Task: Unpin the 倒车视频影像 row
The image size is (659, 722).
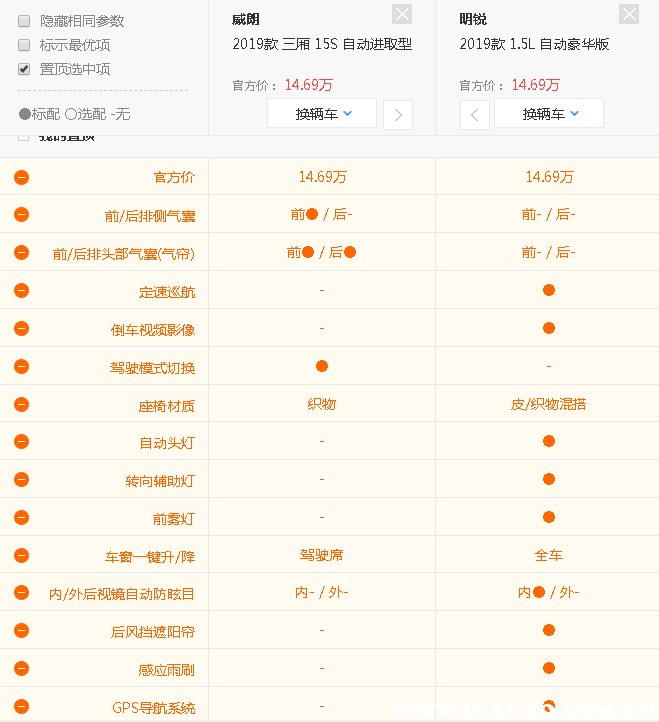Action: (x=22, y=329)
